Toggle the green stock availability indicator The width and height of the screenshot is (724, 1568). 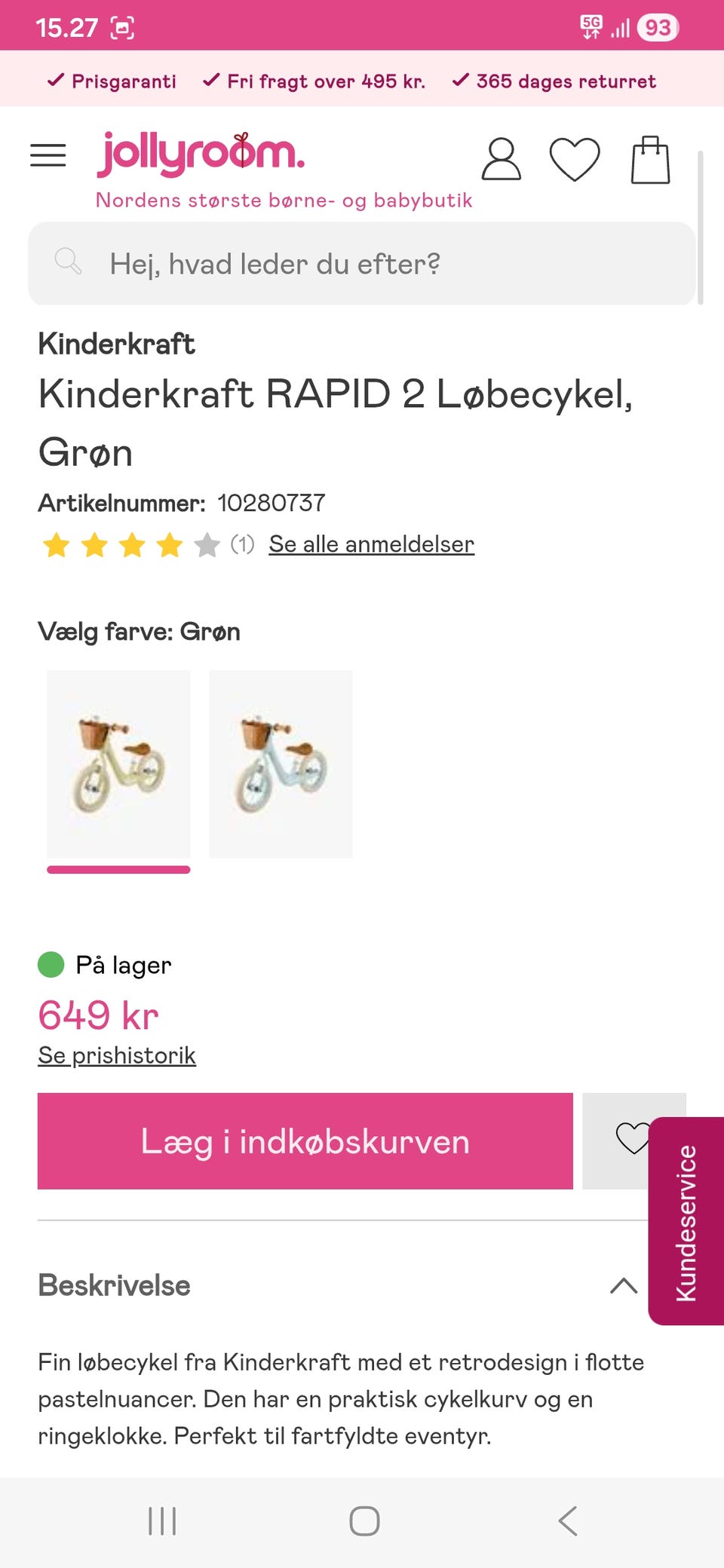[x=50, y=964]
